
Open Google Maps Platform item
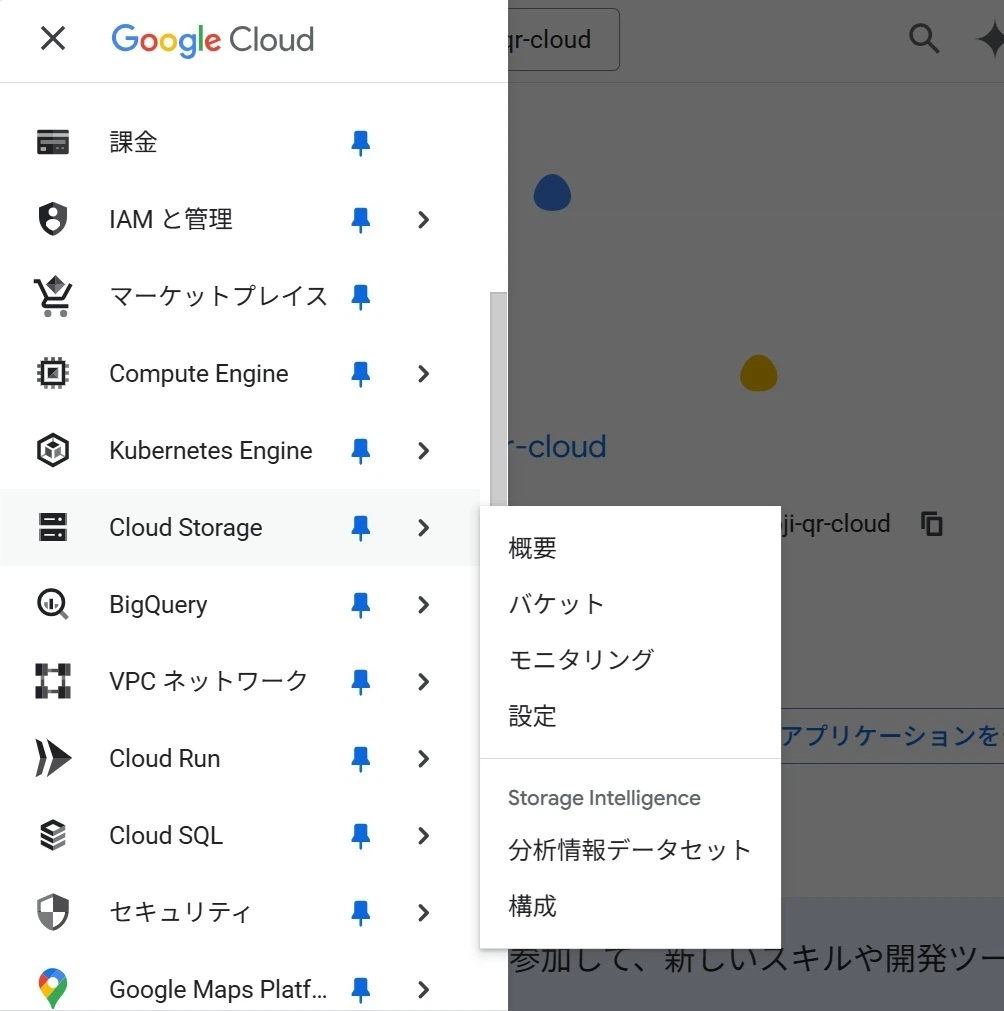click(217, 990)
